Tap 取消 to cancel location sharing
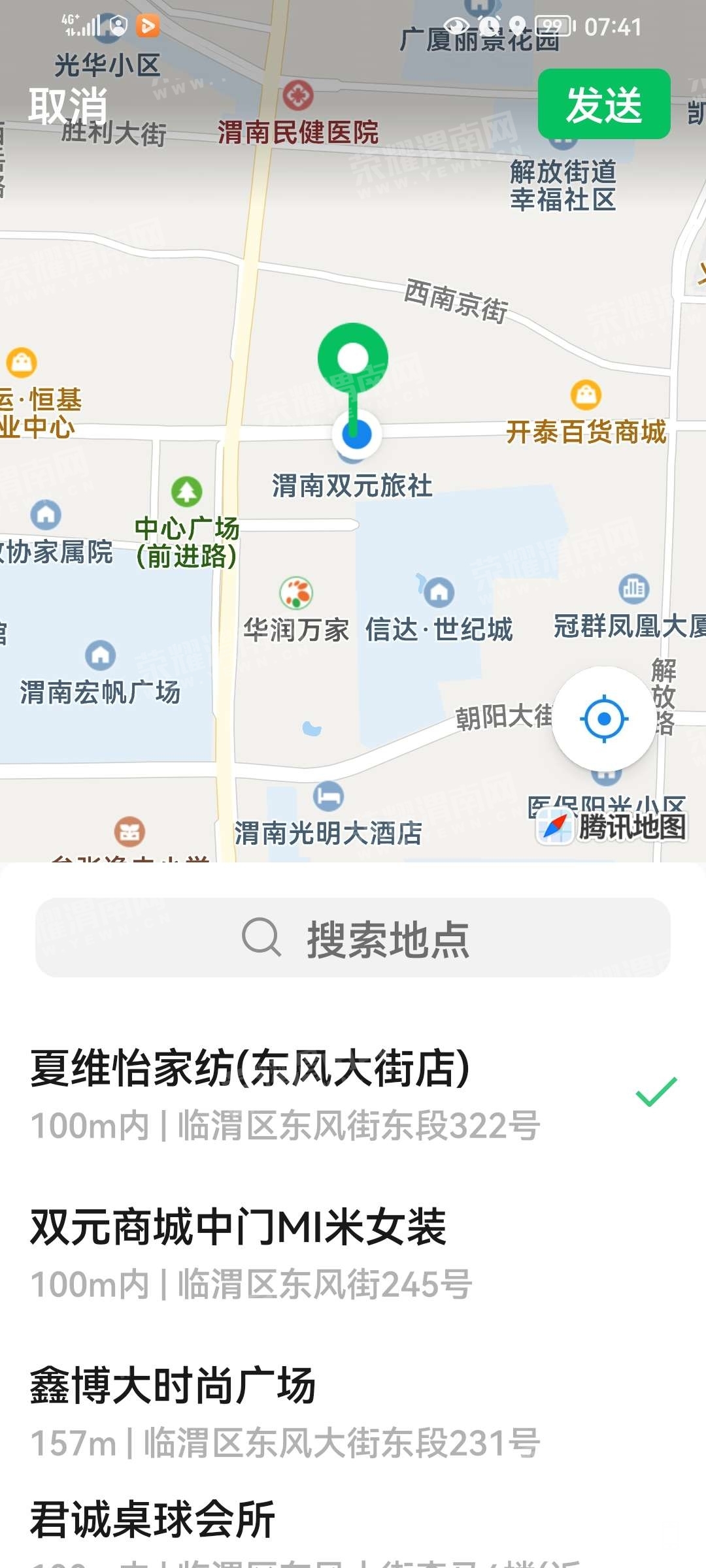The width and height of the screenshot is (706, 1568). 68,105
